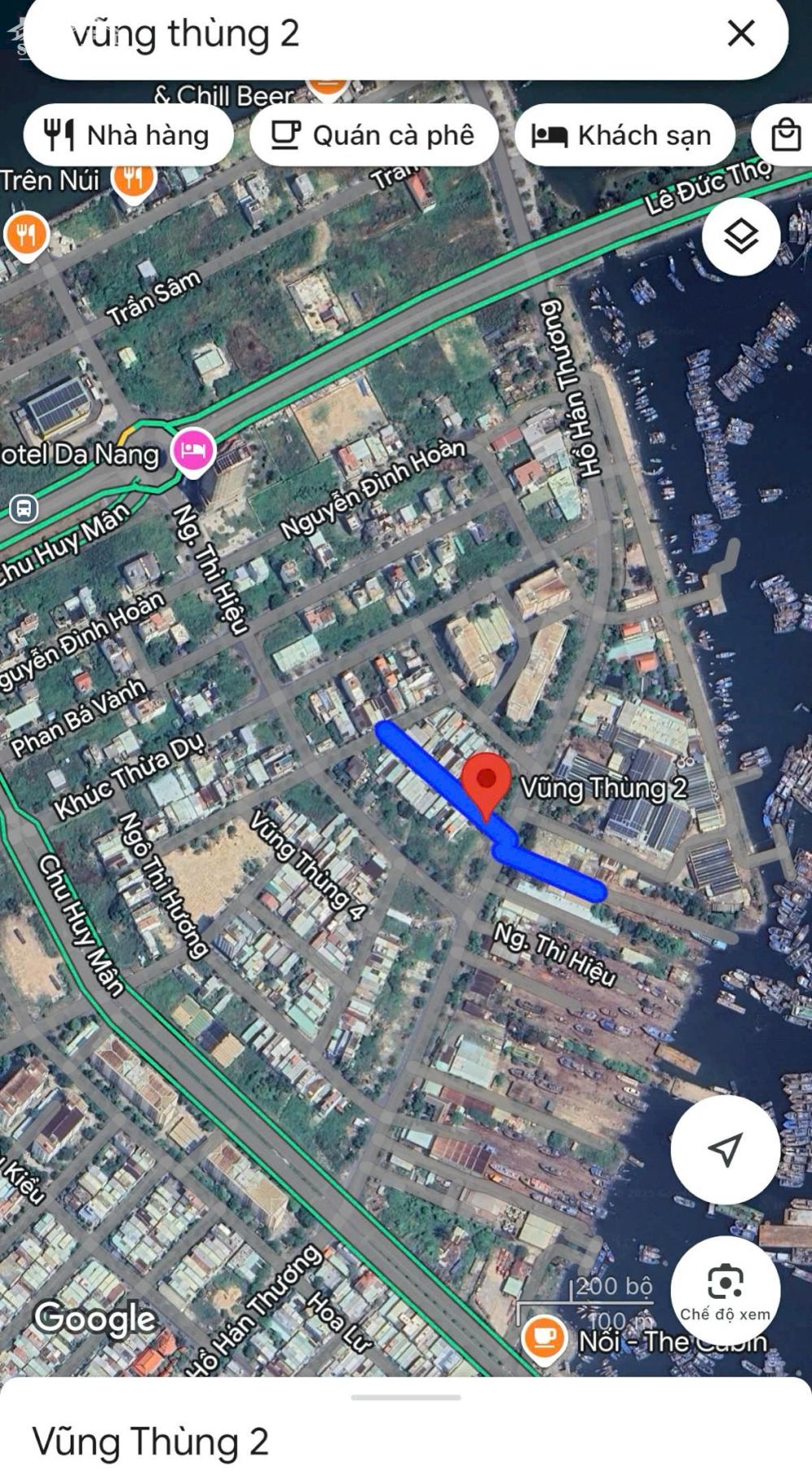Center map on my location
The image size is (812, 1484).
725,1149
